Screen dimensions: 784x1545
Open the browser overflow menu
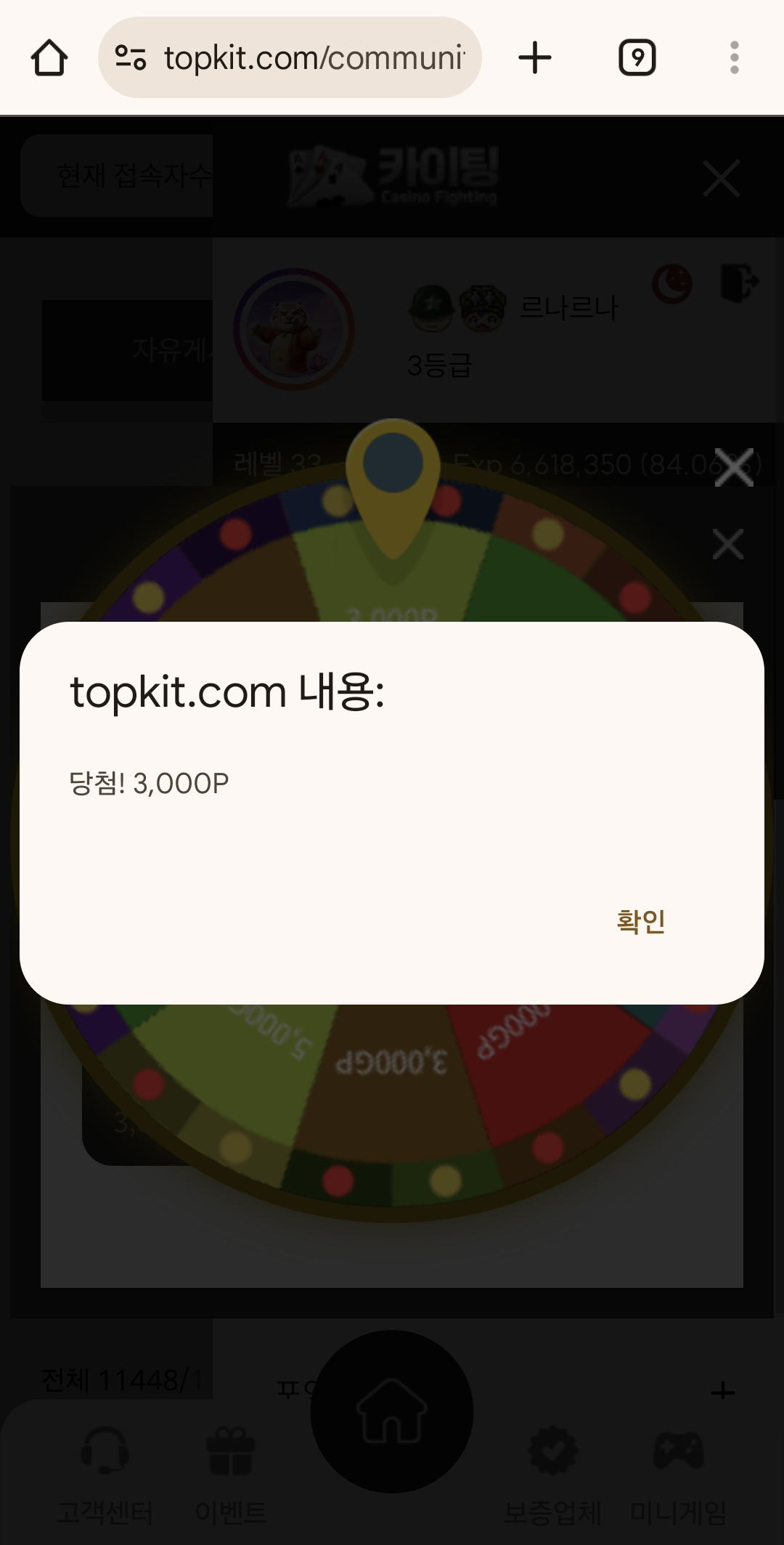pos(734,58)
